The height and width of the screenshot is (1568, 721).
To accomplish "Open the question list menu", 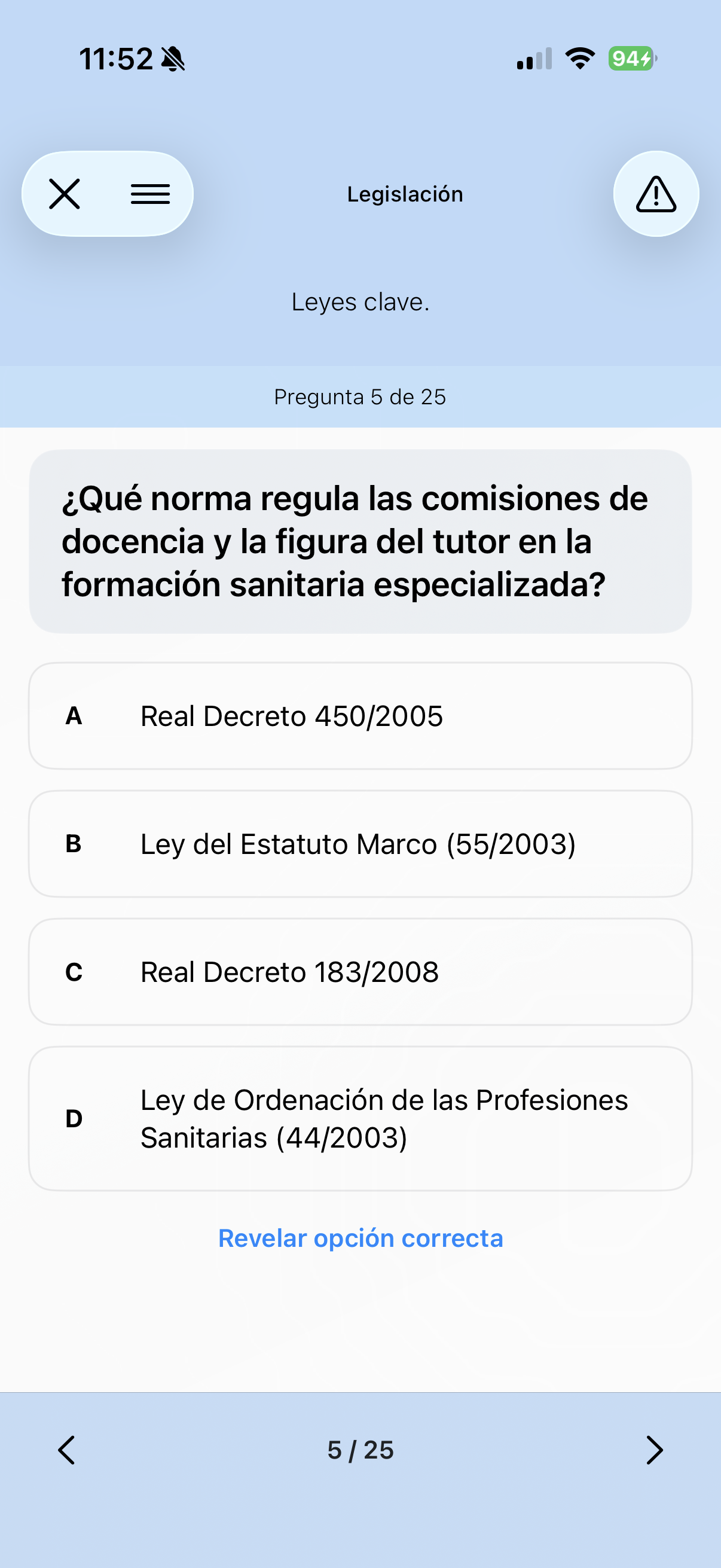I will tap(150, 194).
